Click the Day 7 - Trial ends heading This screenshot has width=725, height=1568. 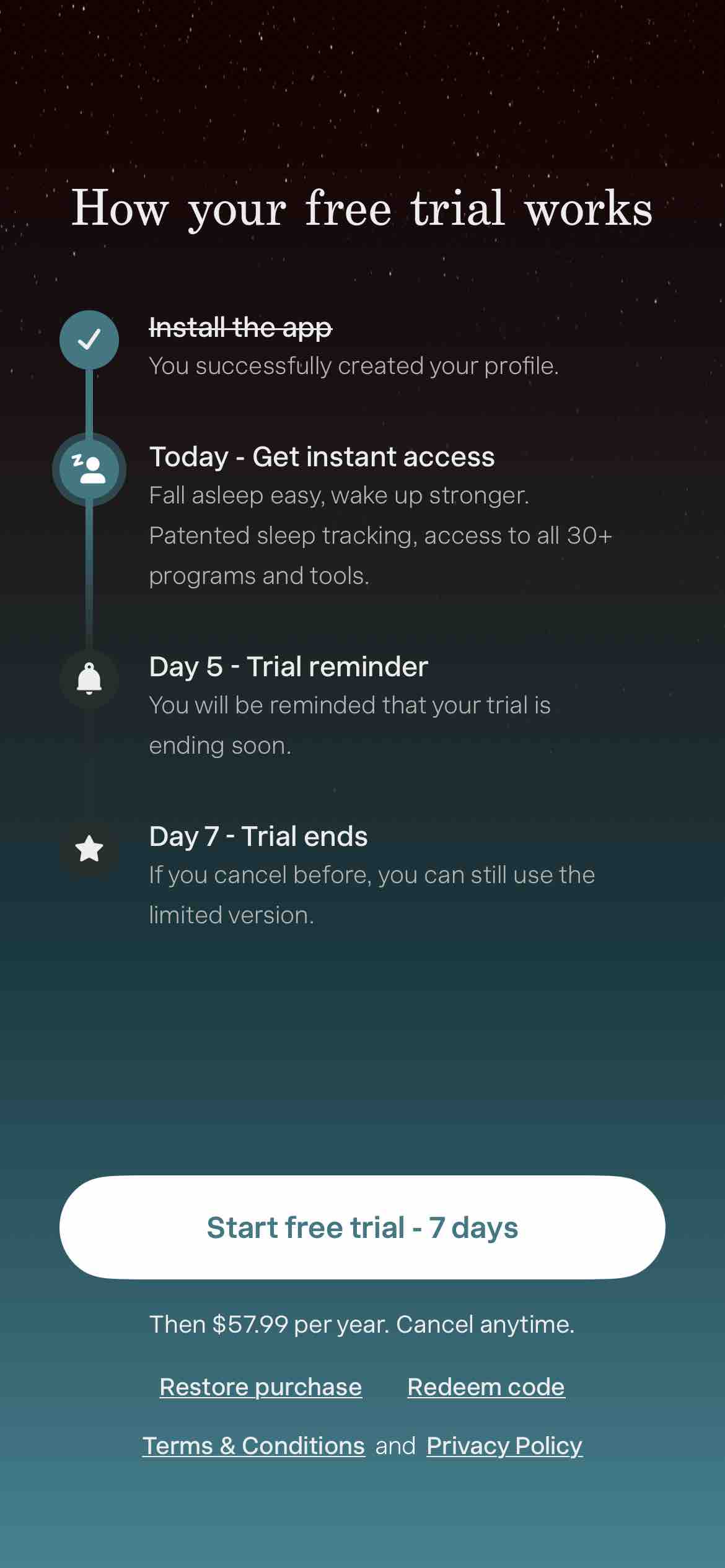[x=258, y=836]
